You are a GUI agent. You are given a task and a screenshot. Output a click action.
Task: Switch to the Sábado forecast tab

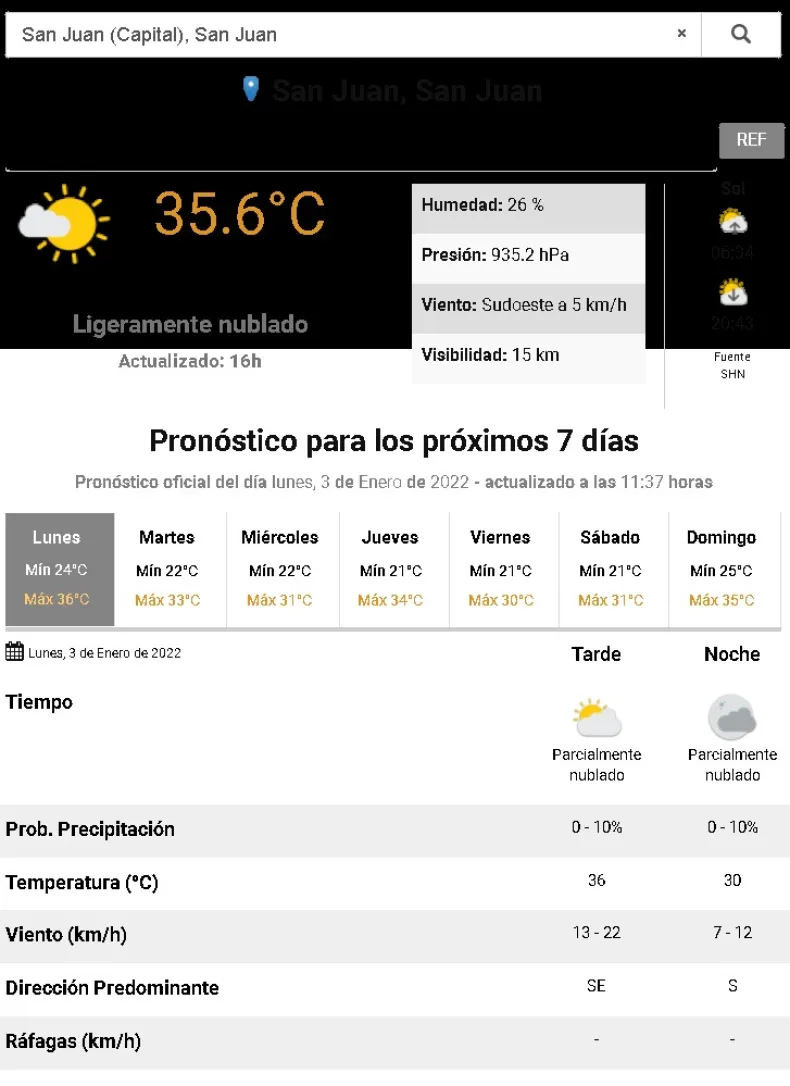[610, 569]
